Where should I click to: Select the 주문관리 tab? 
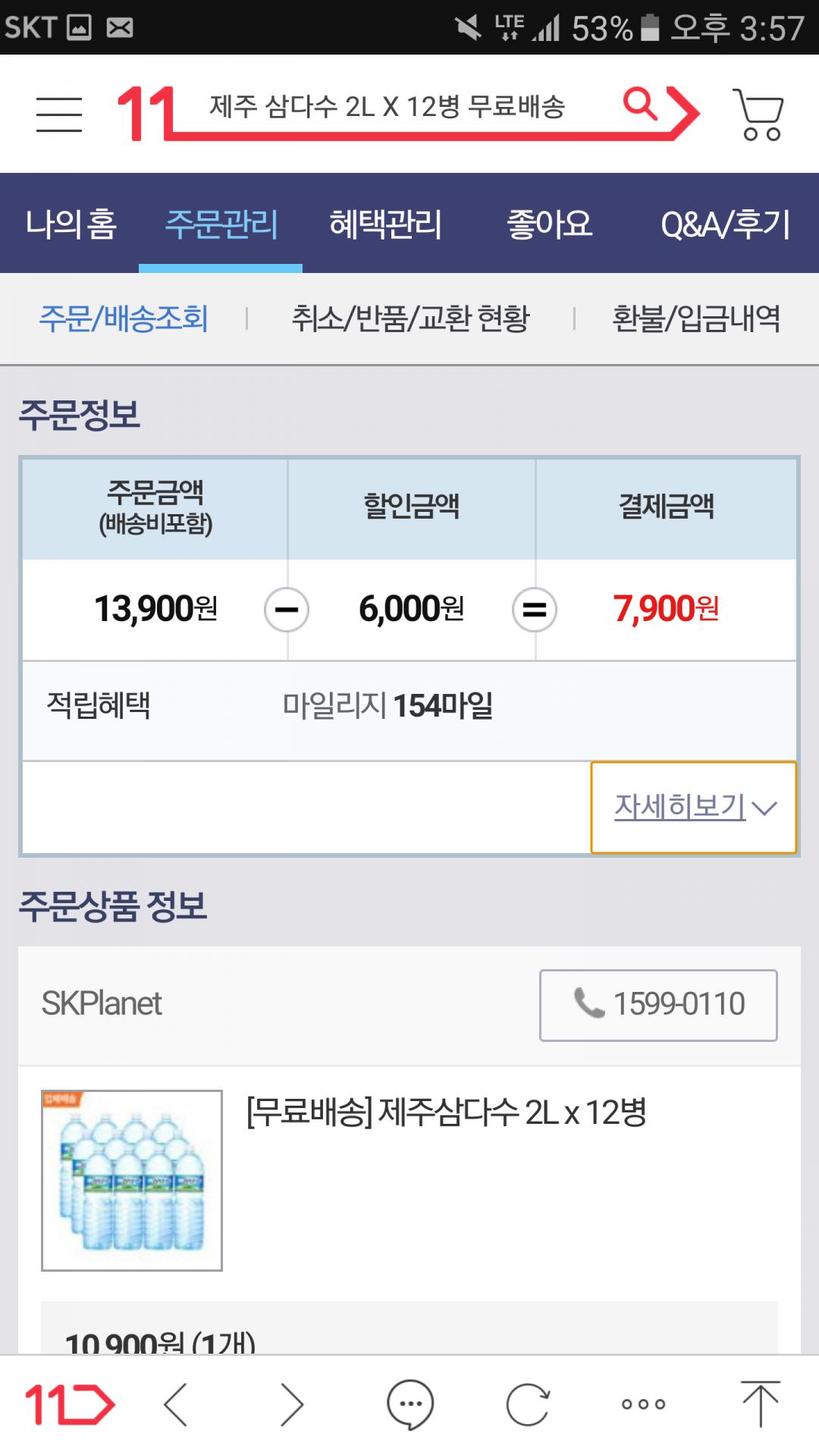(x=221, y=224)
